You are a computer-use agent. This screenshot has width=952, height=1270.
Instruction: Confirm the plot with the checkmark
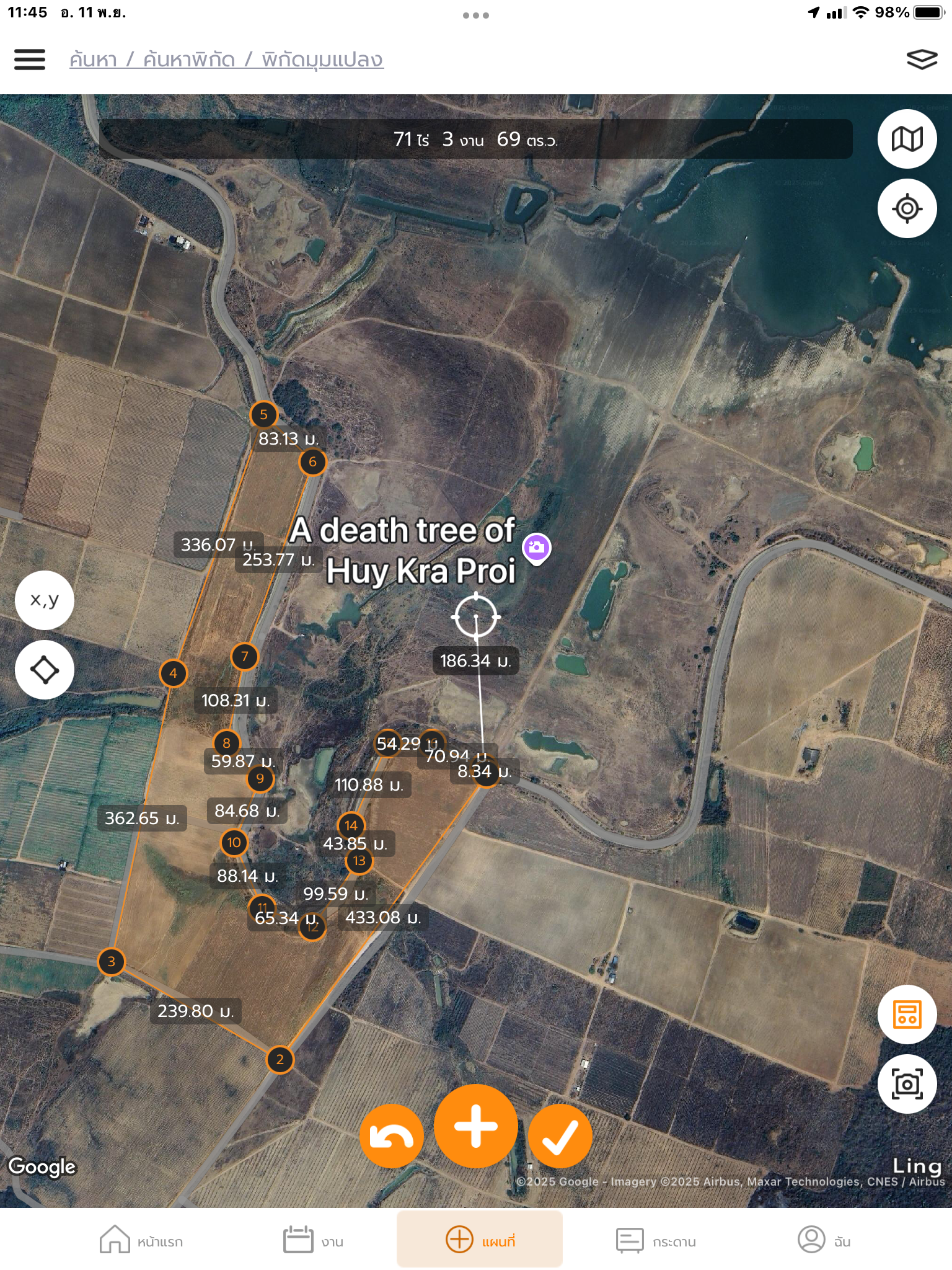click(560, 1136)
